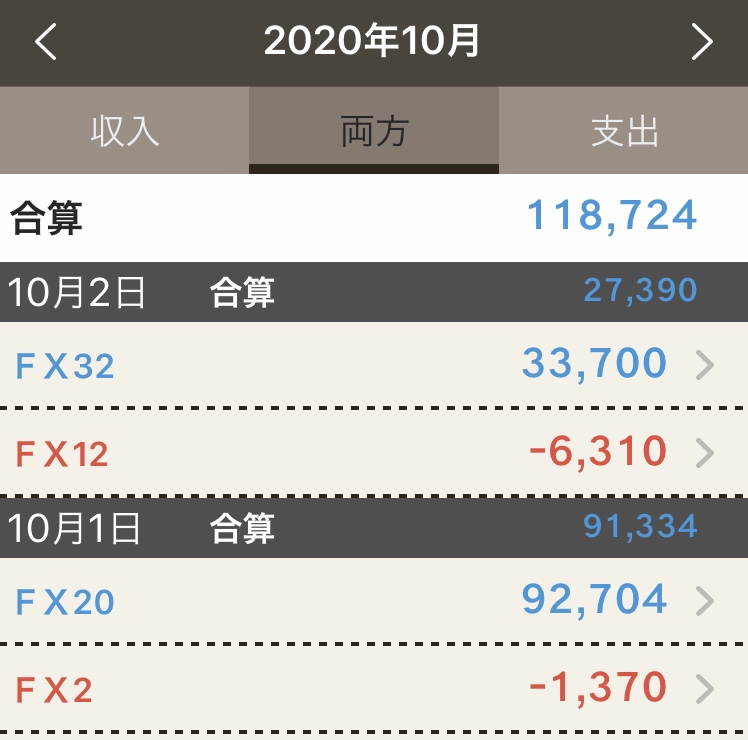Switch to the 収入 tab
The width and height of the screenshot is (748, 740).
124,132
